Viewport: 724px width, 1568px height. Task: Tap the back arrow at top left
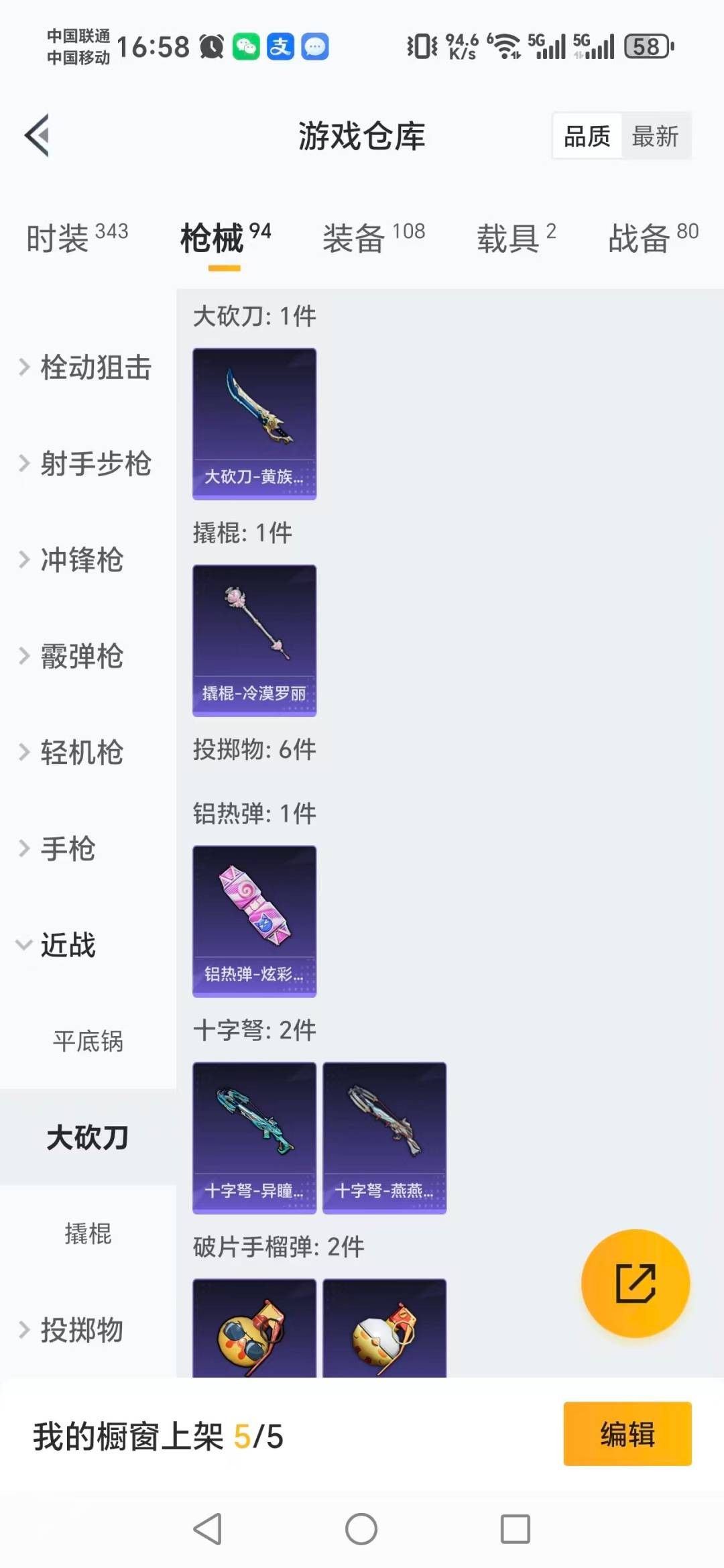tap(38, 134)
